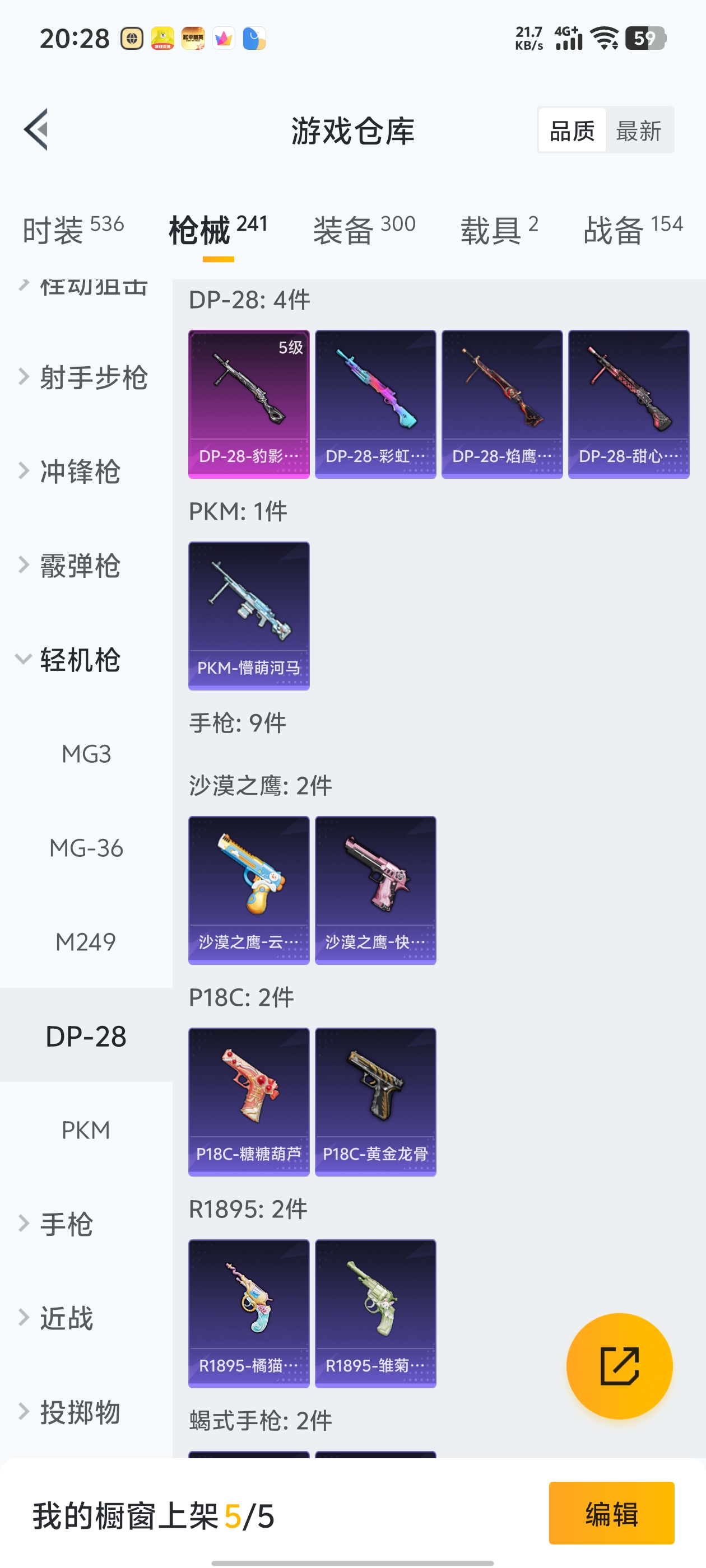This screenshot has width=706, height=1568.
Task: Open the 沙漠之鹰-快 pink pistol card
Action: (375, 889)
